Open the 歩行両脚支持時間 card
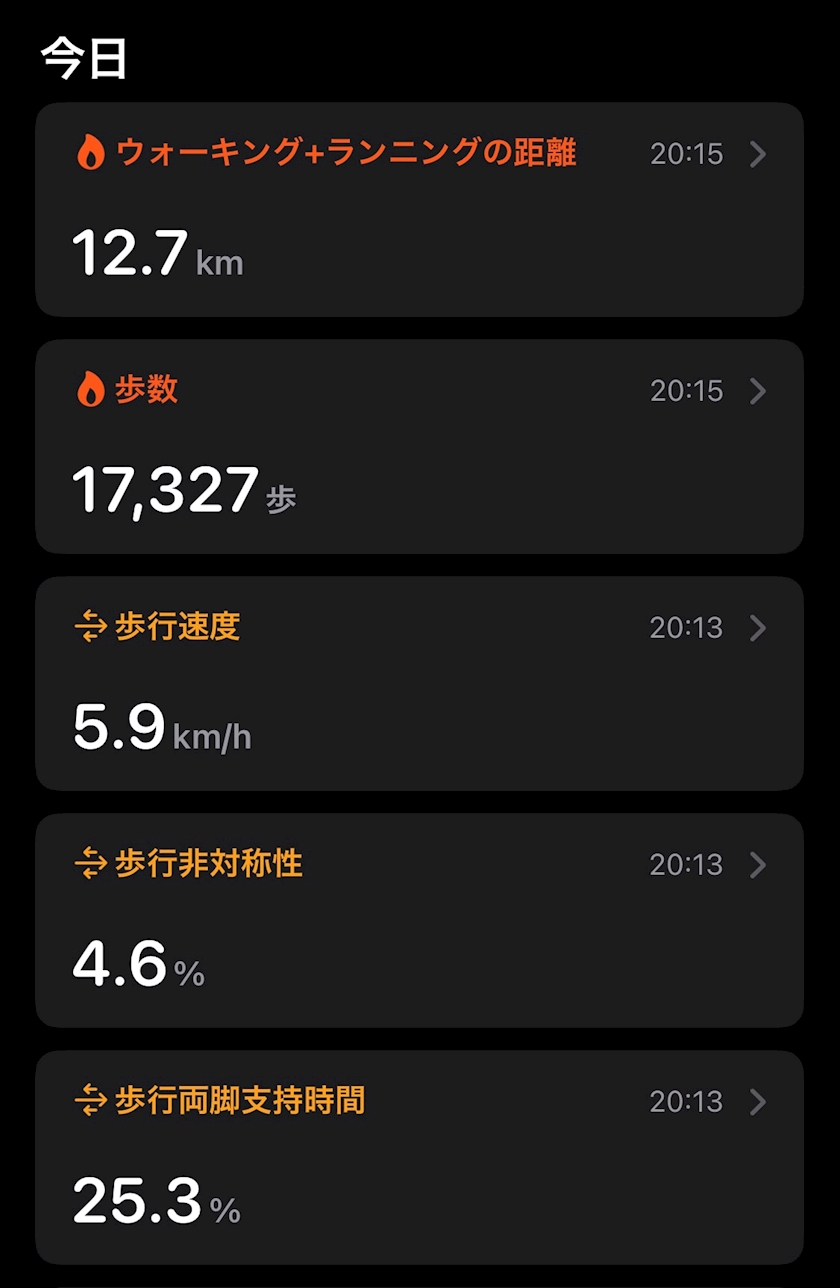840x1288 pixels. pyautogui.click(x=419, y=1157)
